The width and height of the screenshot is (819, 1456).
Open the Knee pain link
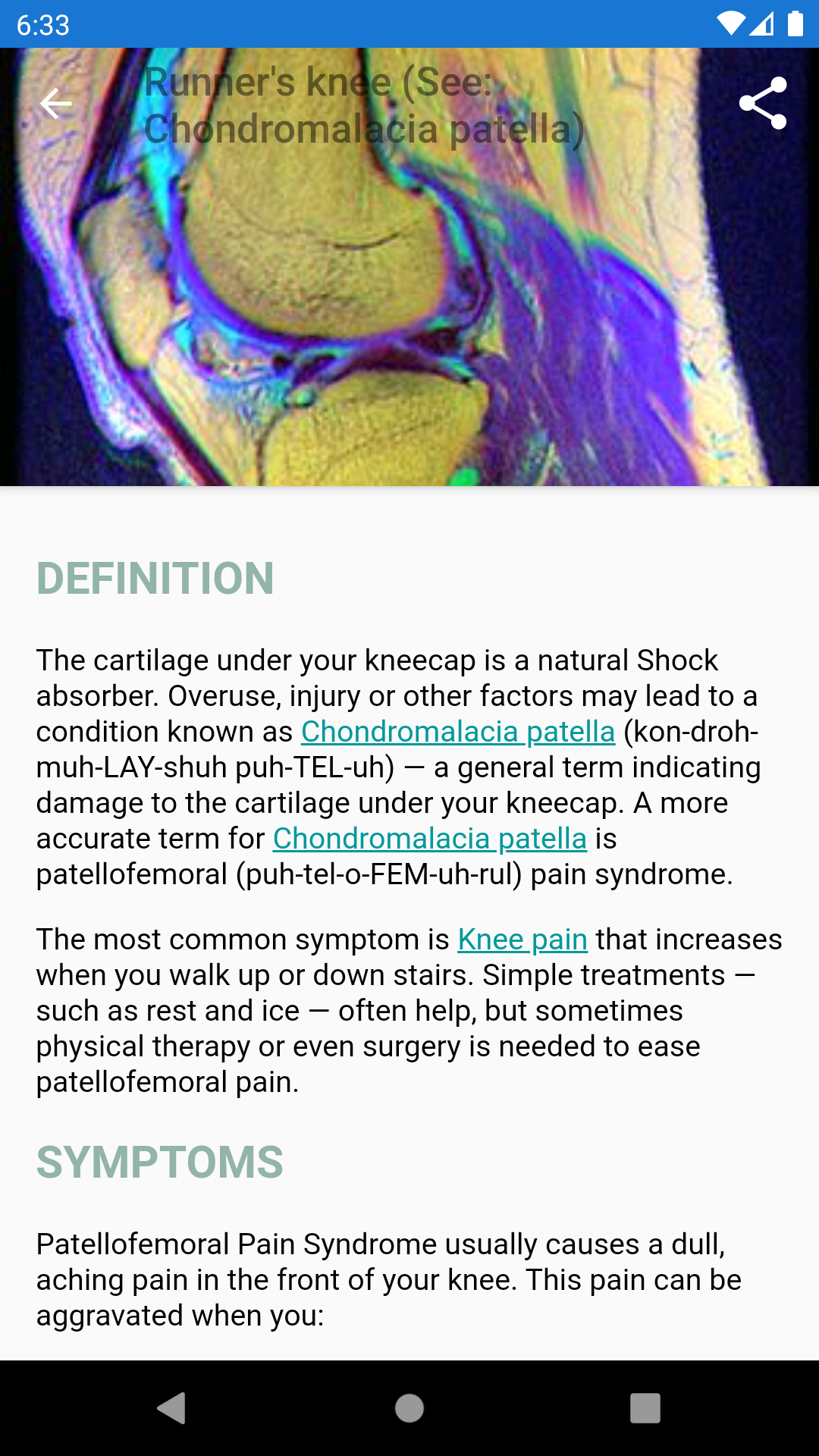point(522,940)
